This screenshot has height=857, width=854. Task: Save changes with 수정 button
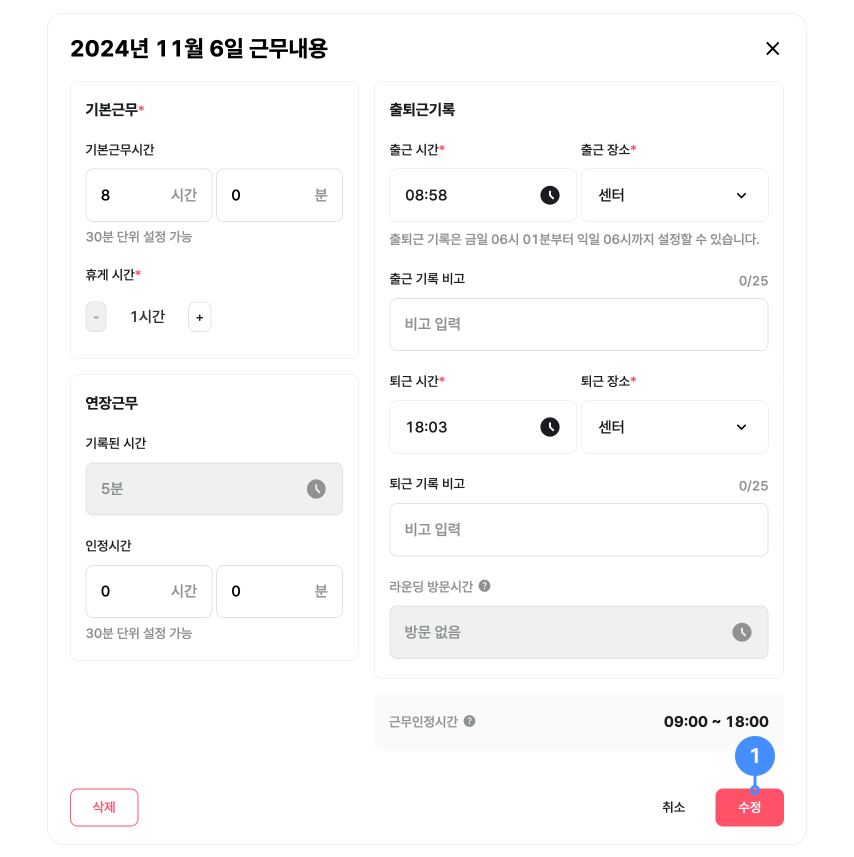click(x=749, y=808)
